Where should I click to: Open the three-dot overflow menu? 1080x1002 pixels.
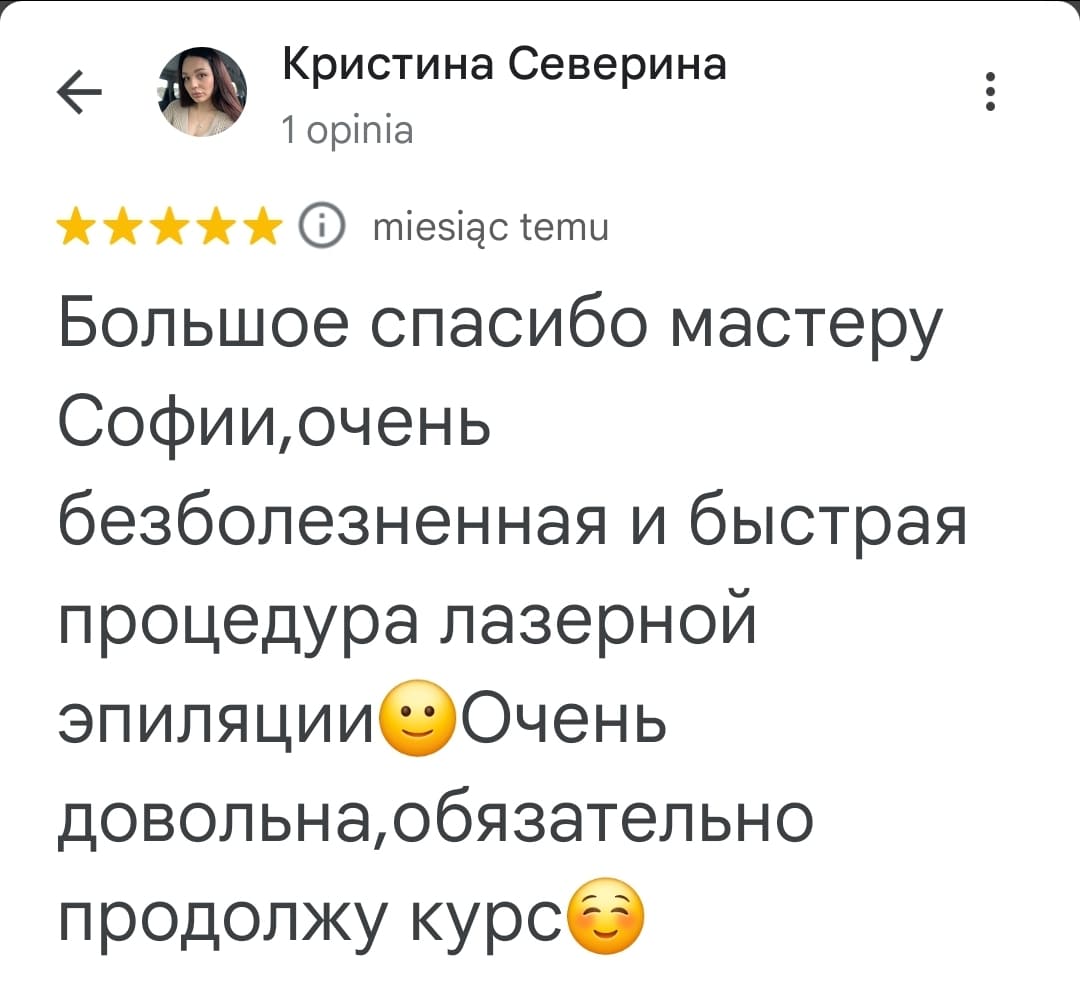[990, 92]
